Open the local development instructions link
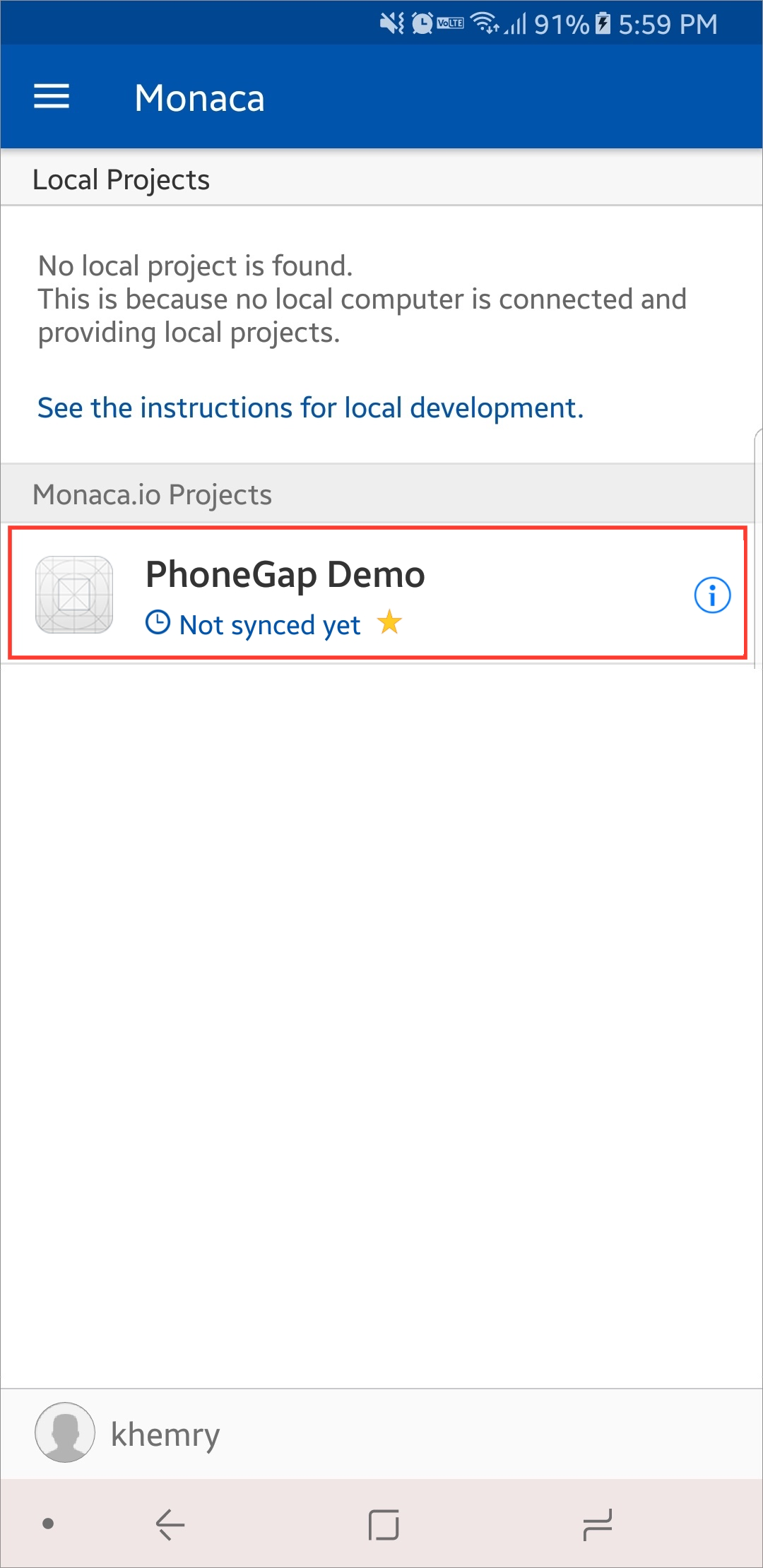 (310, 408)
